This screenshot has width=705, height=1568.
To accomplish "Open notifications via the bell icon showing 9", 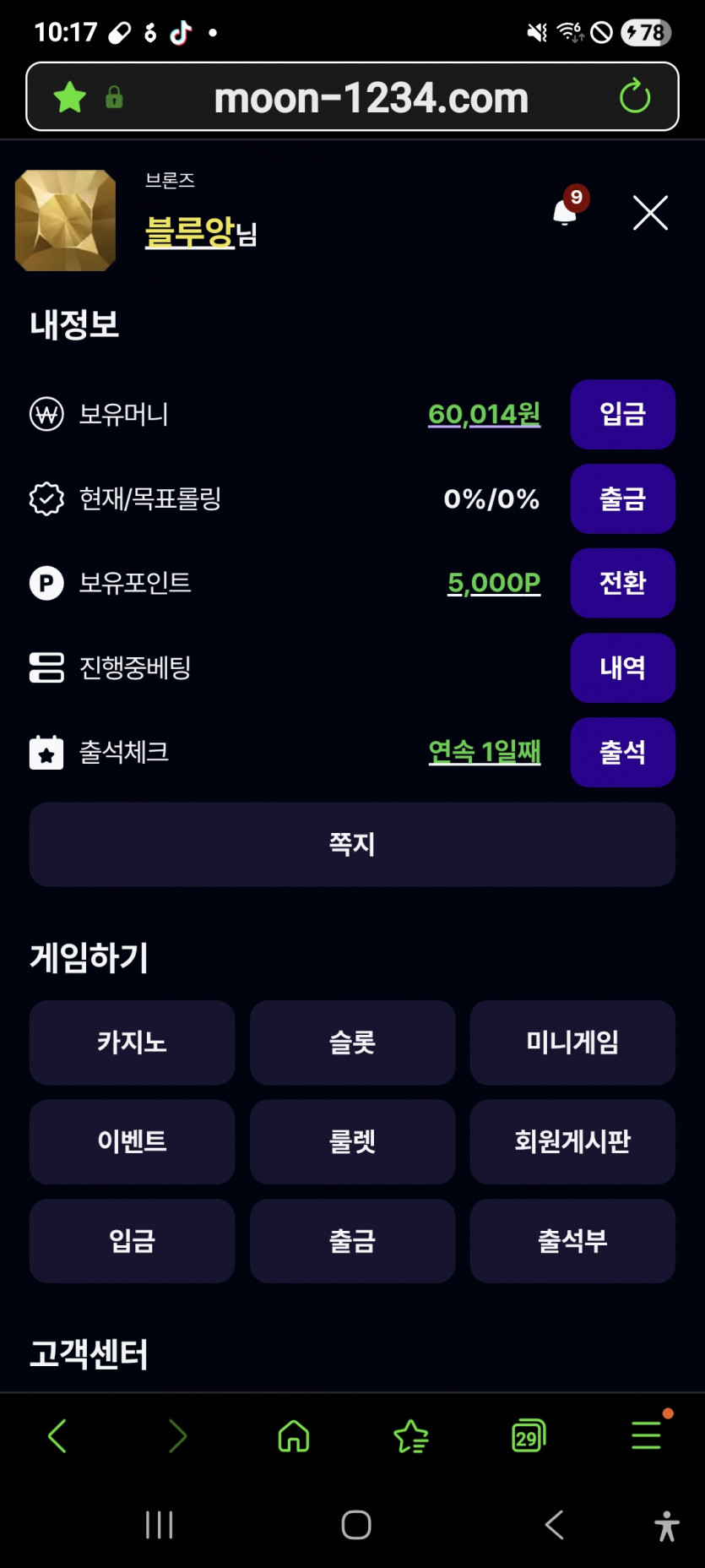I will [x=564, y=210].
